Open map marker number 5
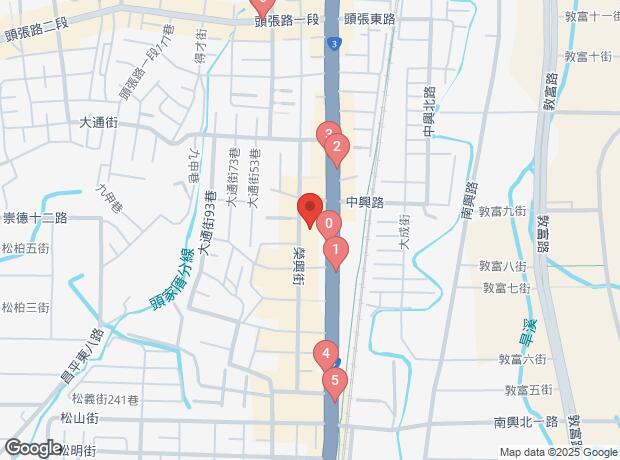620x460 pixels. click(335, 380)
